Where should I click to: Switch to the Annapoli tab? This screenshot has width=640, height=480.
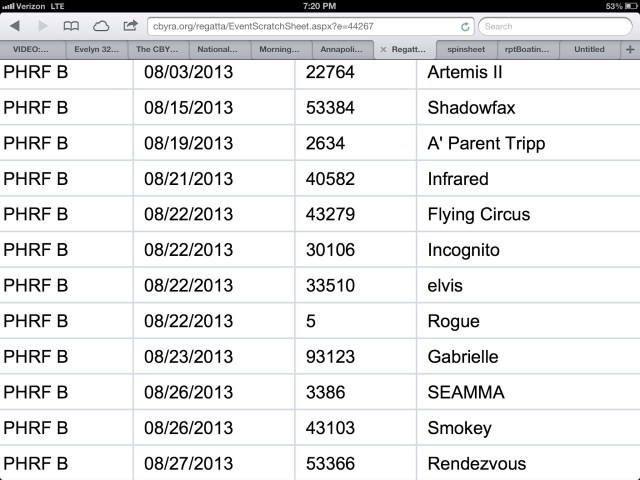(341, 49)
